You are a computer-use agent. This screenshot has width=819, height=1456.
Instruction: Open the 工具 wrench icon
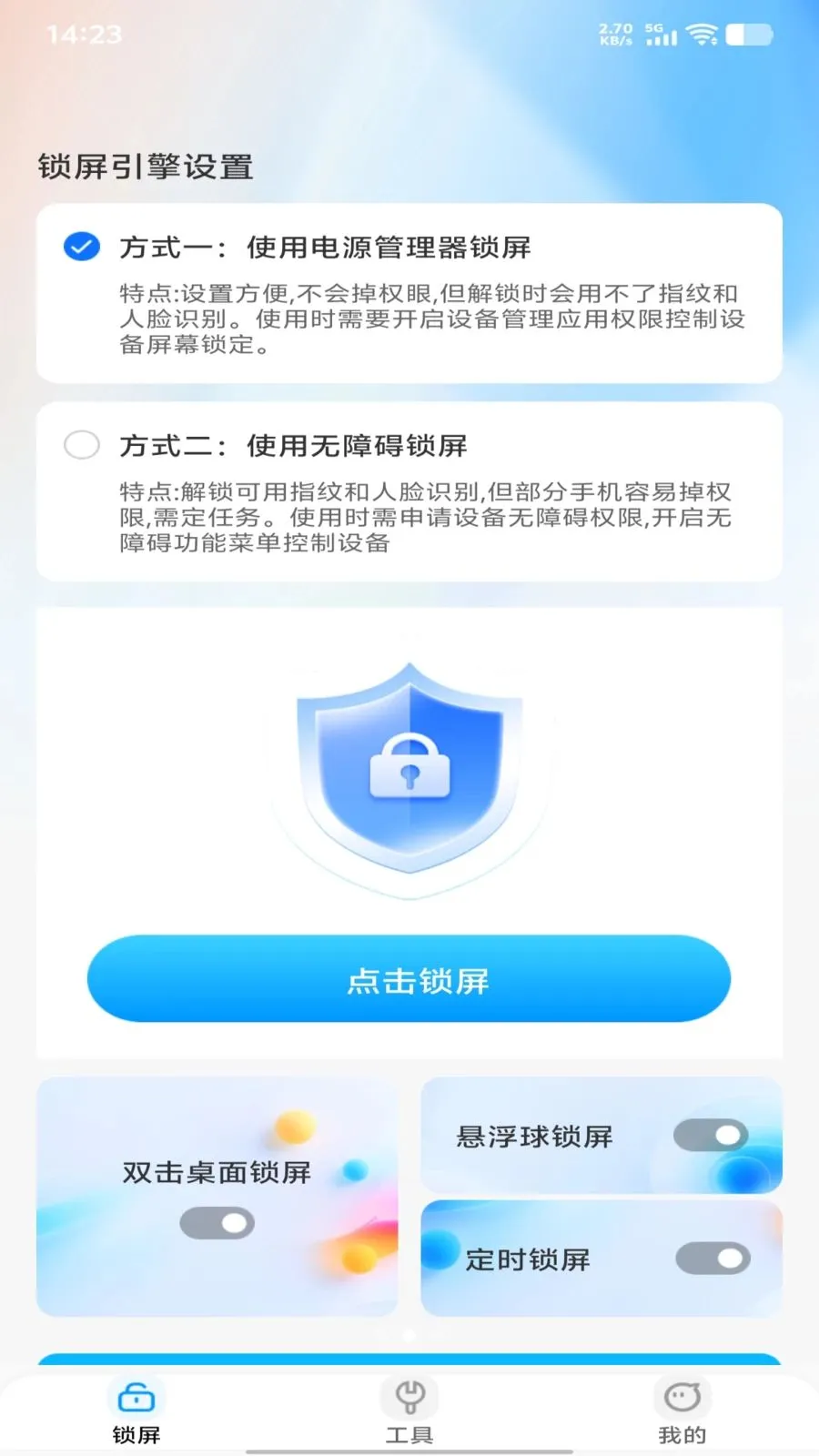pos(411,1397)
